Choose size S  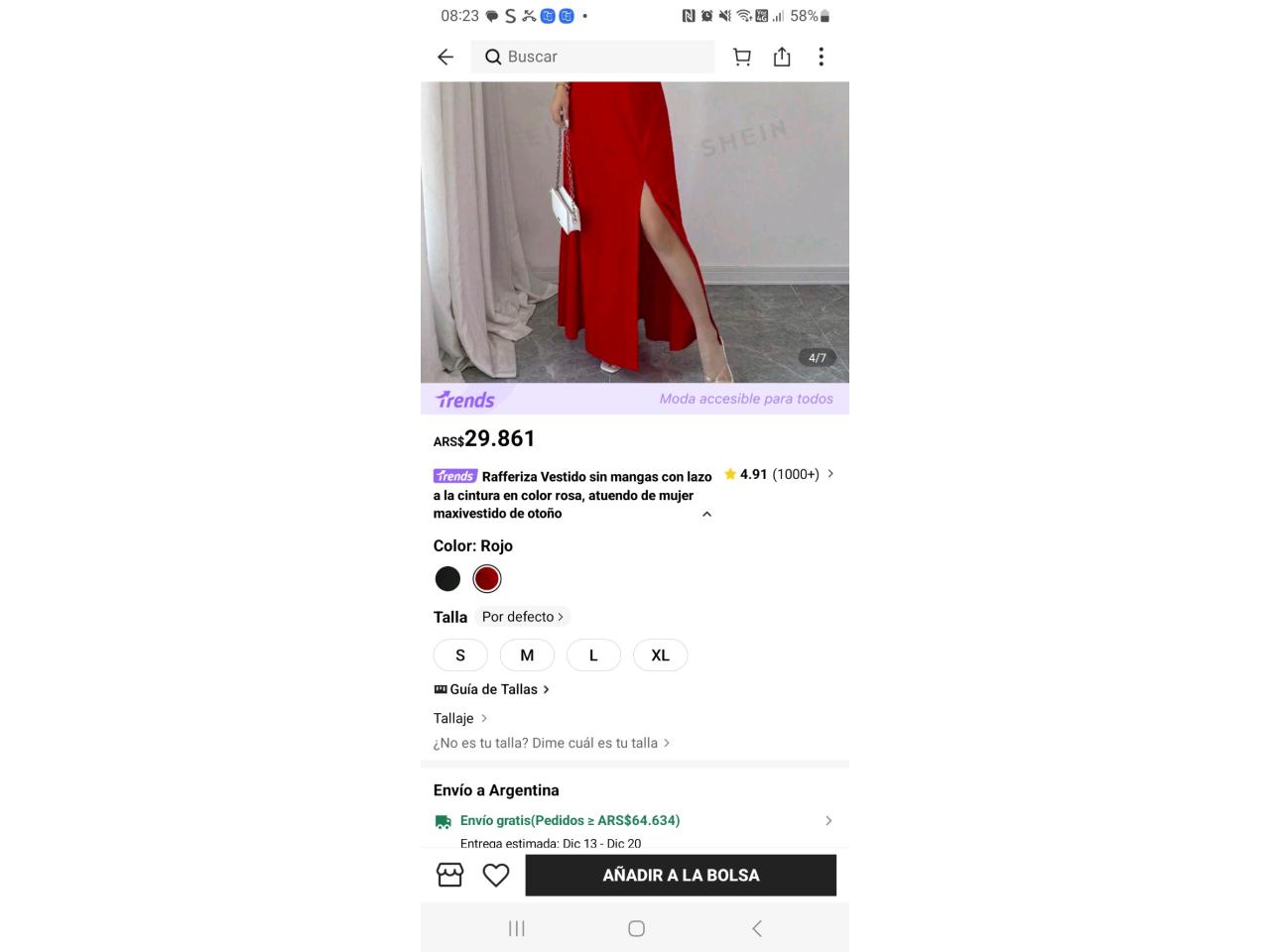460,655
